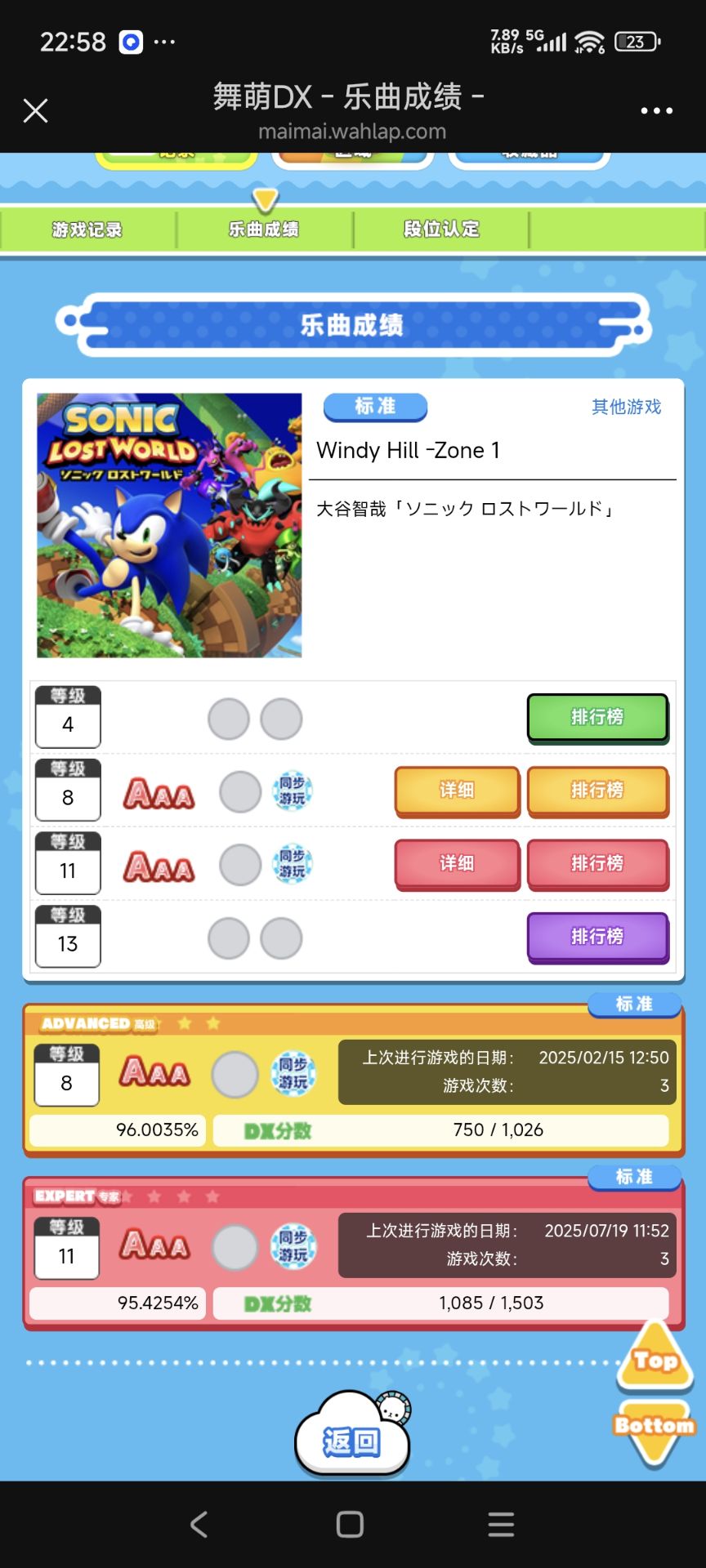View 详细 for the level 8 chart
The height and width of the screenshot is (1568, 706).
[x=457, y=791]
